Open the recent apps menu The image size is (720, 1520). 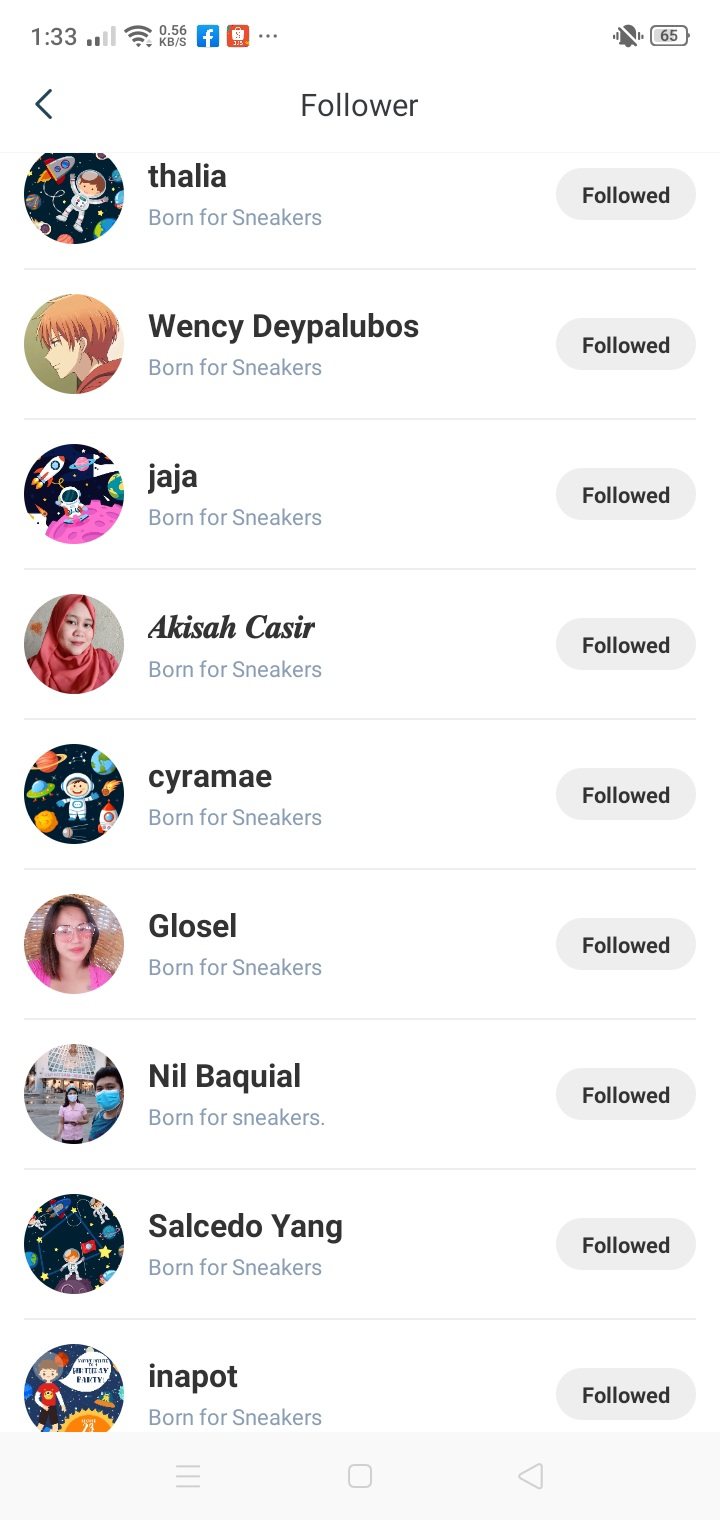coord(188,1476)
